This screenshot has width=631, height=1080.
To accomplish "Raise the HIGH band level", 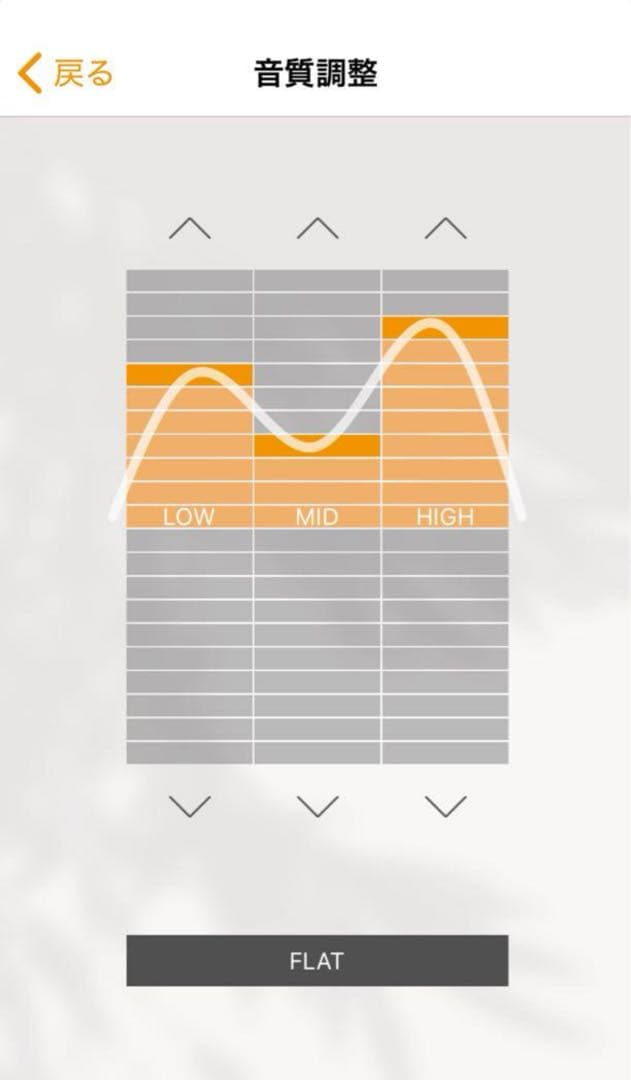I will [x=445, y=229].
